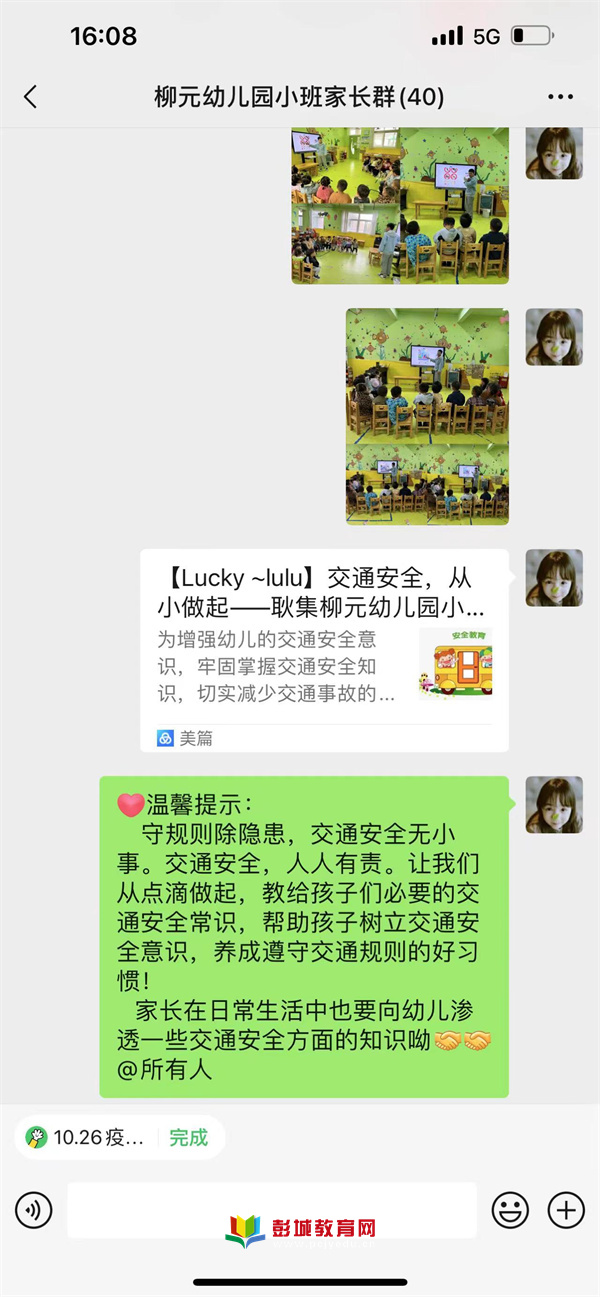Viewport: 600px width, 1297px height.
Task: View the second classroom photo collage
Action: point(427,415)
